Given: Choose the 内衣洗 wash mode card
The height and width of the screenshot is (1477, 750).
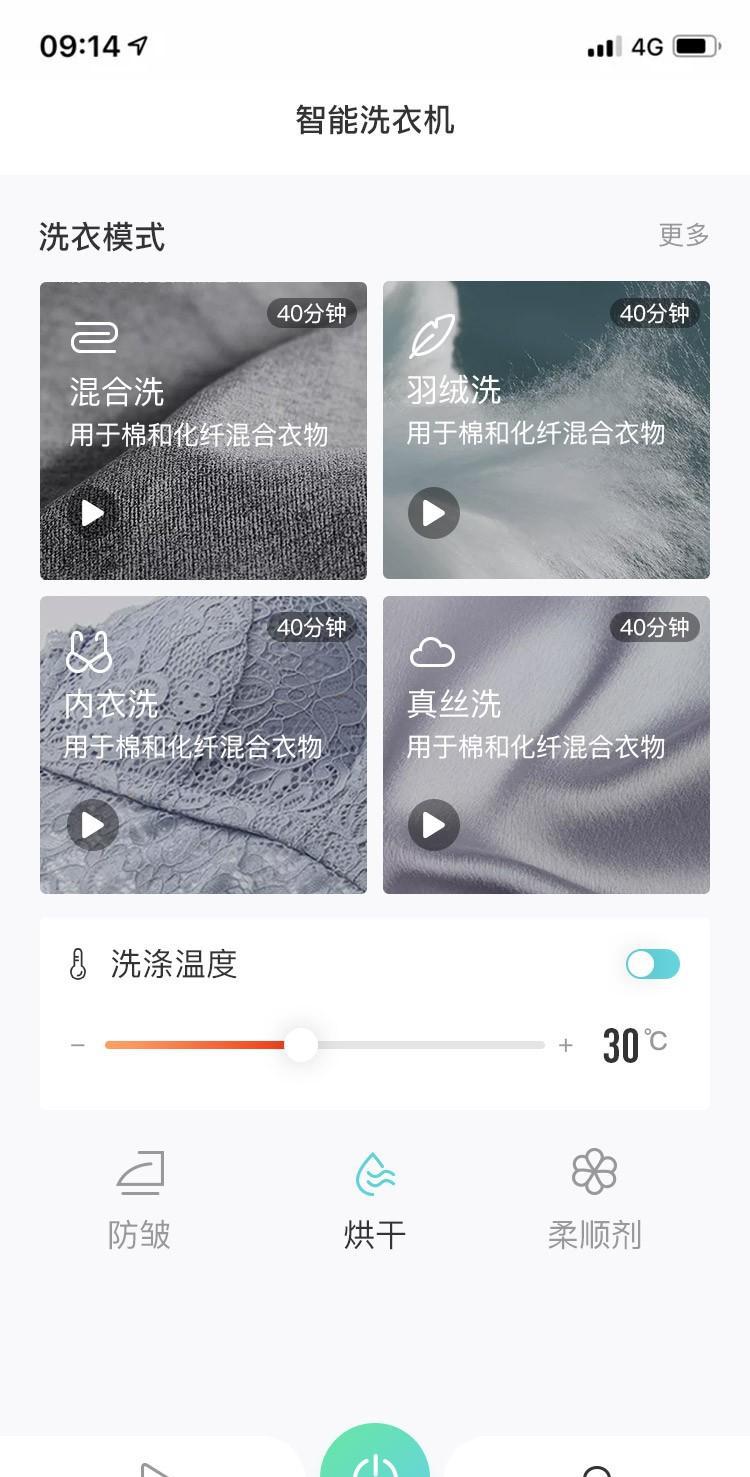Looking at the screenshot, I should 203,745.
